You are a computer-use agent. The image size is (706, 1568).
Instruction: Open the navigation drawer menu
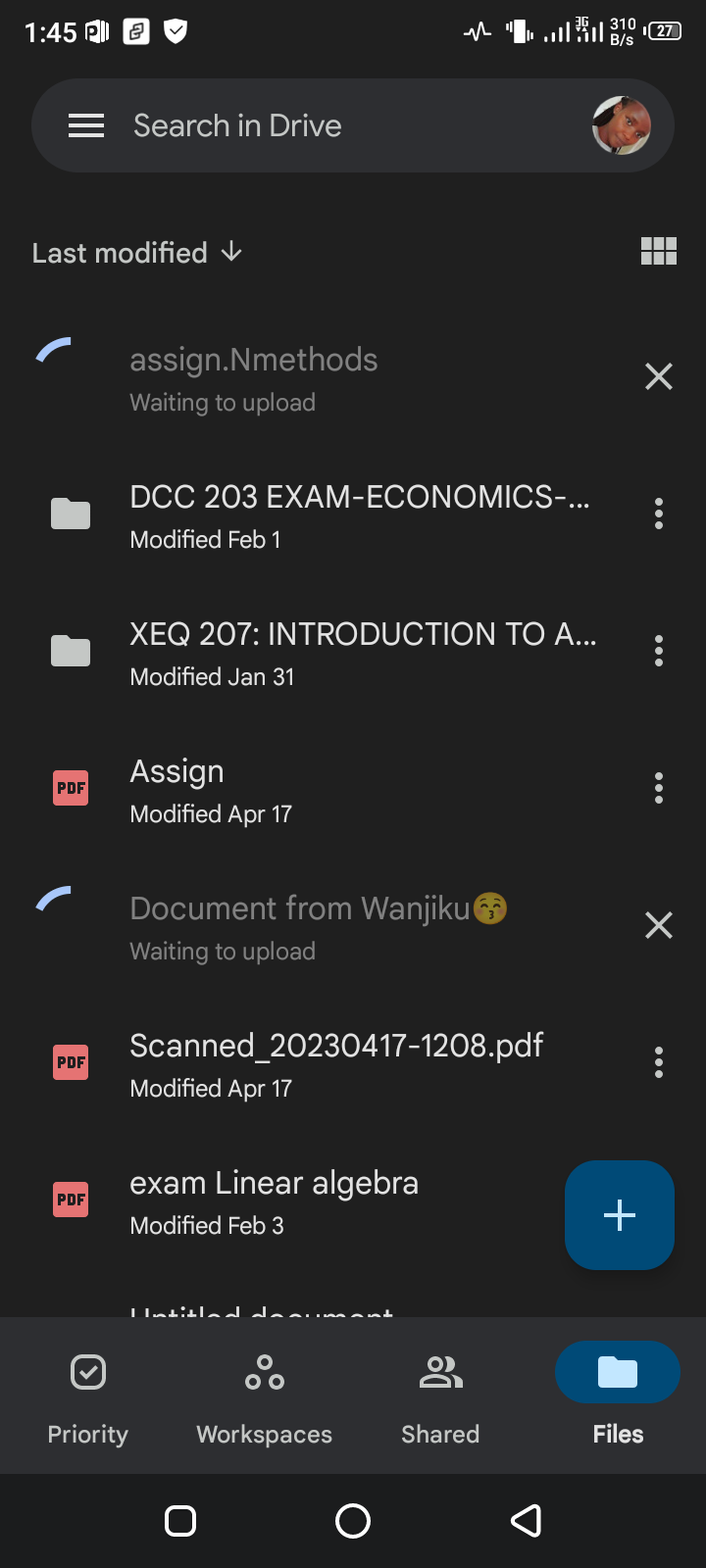coord(86,125)
